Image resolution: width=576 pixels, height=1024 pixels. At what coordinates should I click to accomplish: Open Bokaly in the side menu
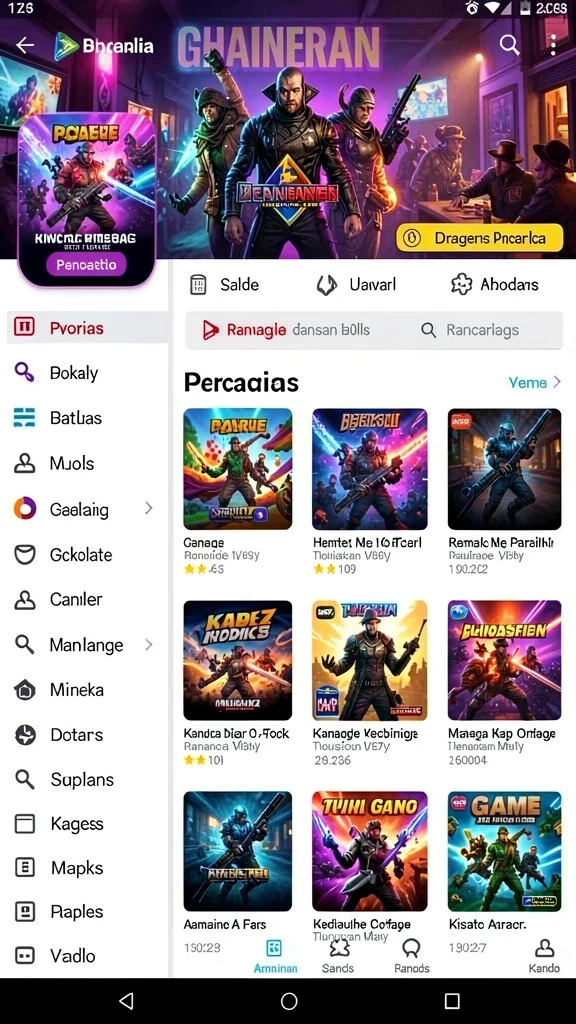point(87,372)
